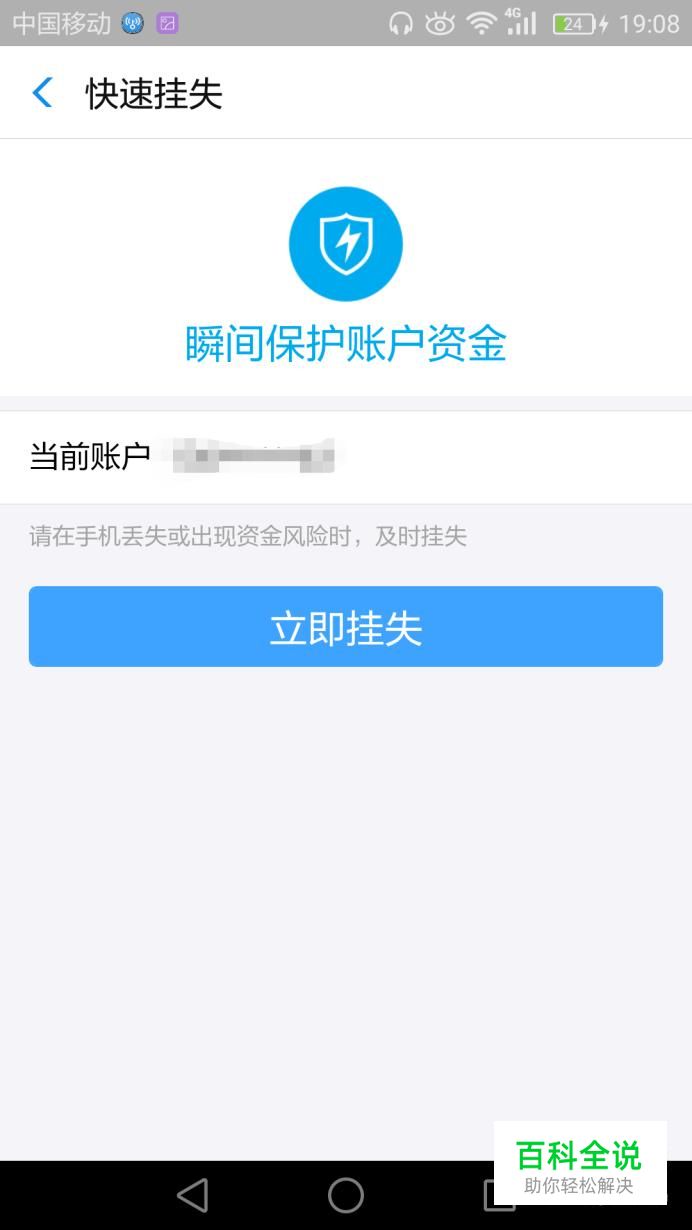
Task: Tap the 立即挂失 button
Action: click(345, 627)
